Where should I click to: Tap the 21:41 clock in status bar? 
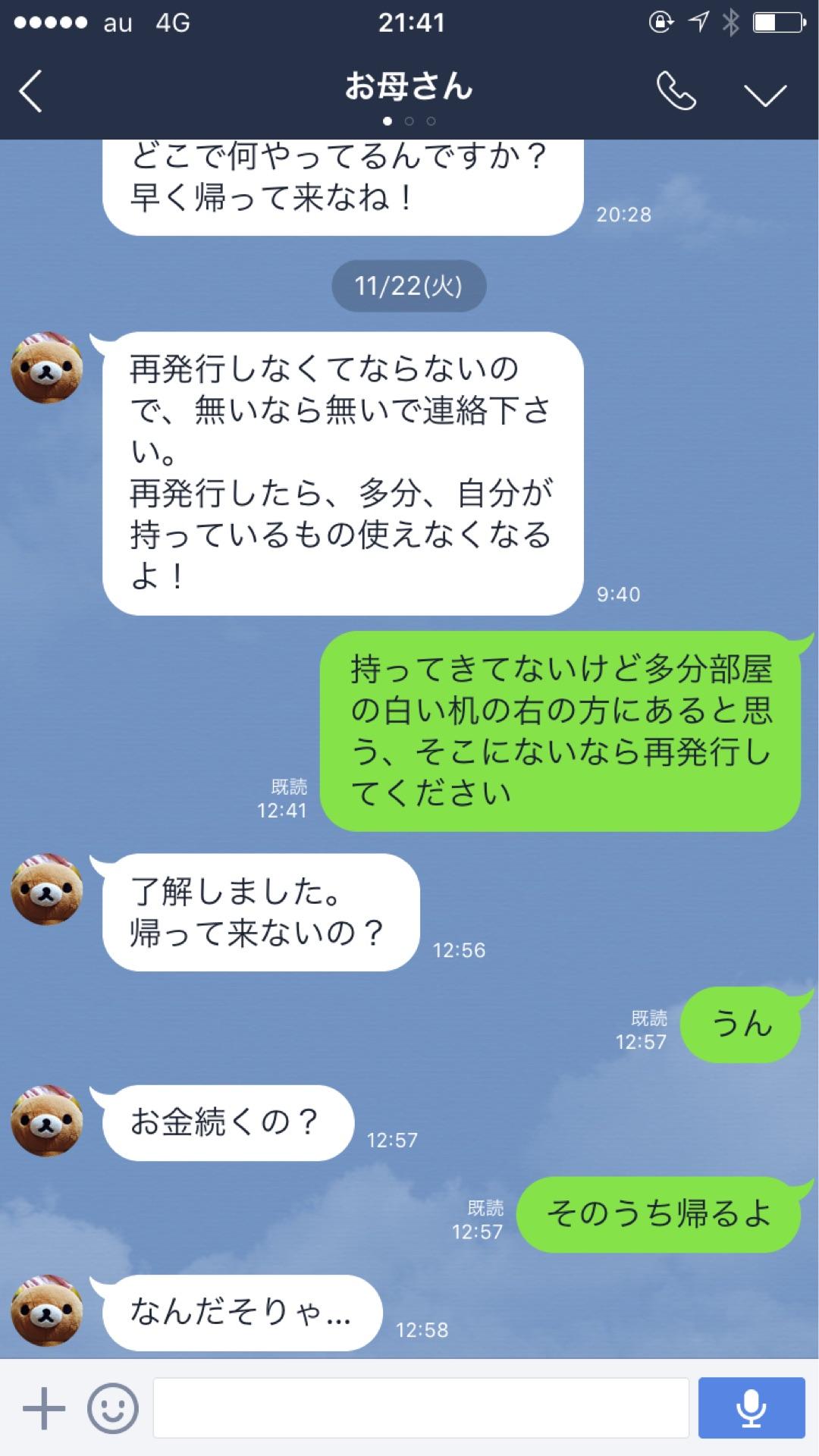[x=409, y=23]
